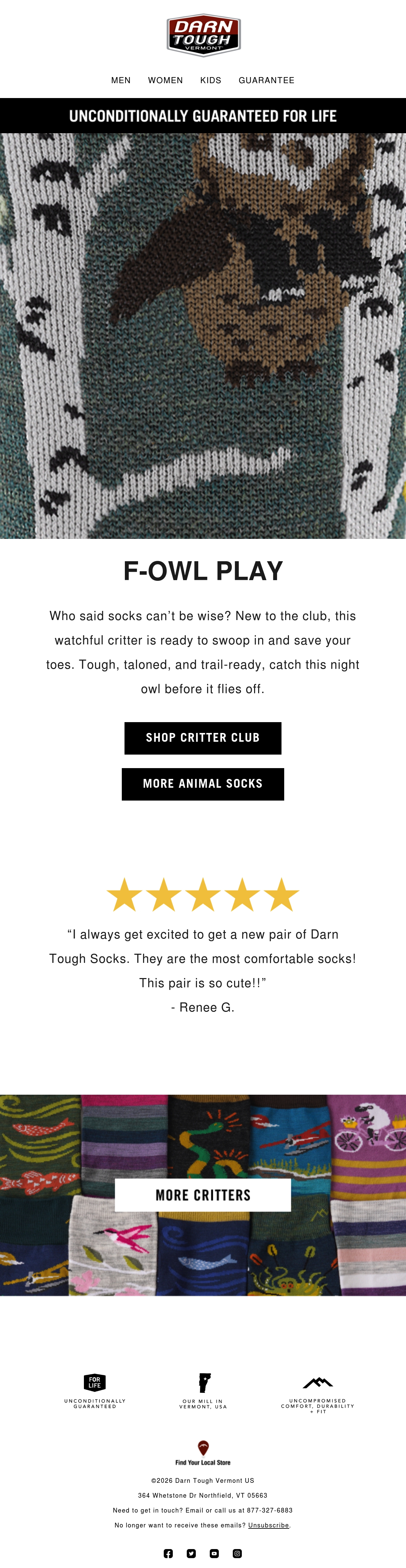The image size is (406, 1568).
Task: Tap the Unconditionally Guaranteed for Life banner
Action: click(x=203, y=116)
